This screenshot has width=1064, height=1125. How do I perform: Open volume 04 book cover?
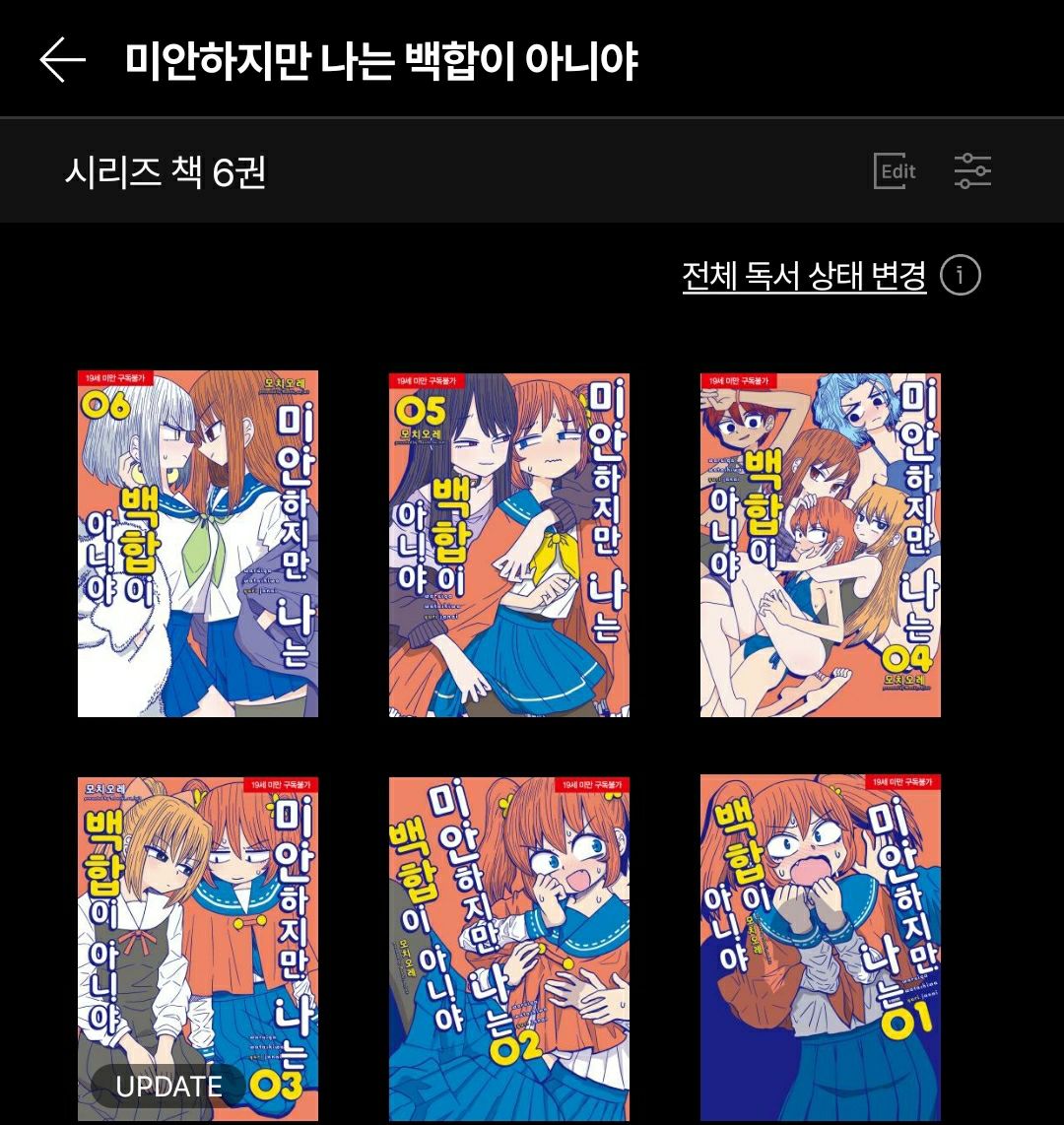tap(821, 544)
